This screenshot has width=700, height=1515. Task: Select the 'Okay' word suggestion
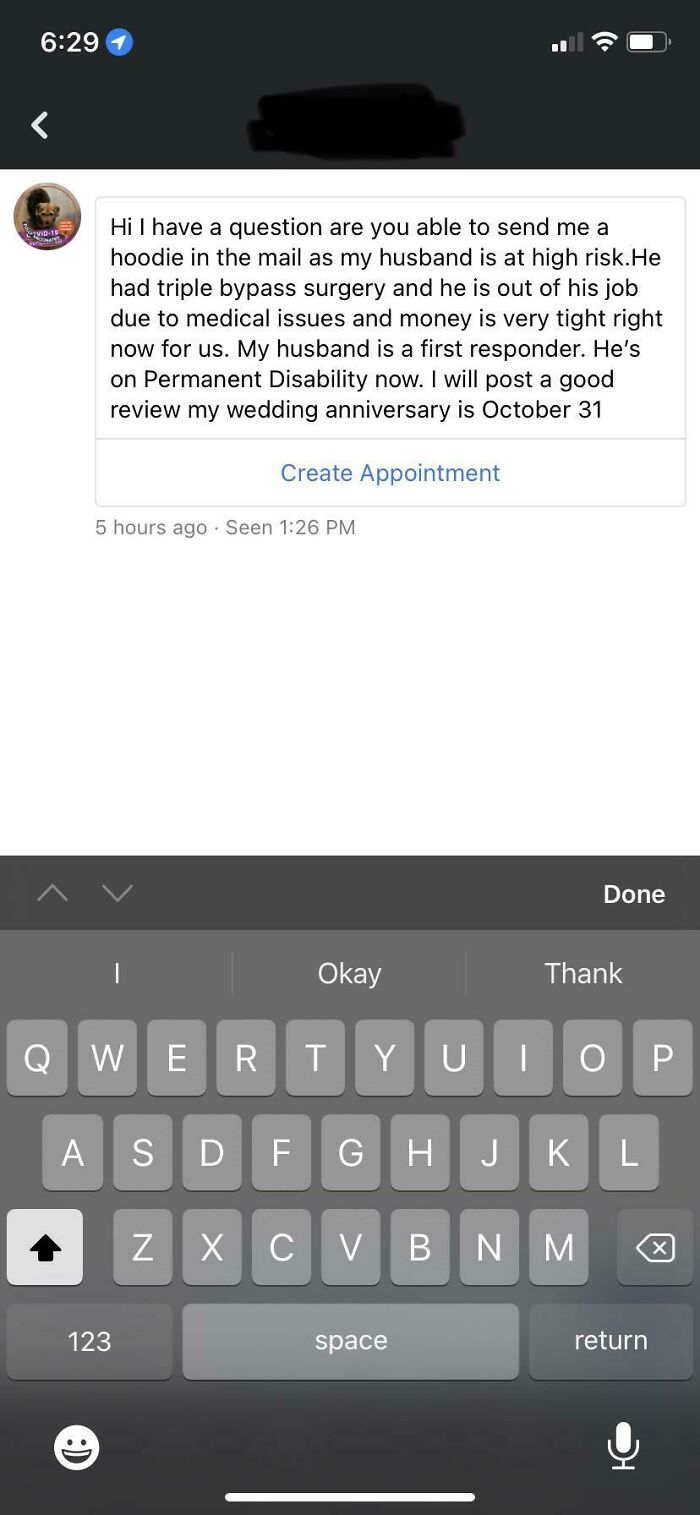tap(349, 973)
